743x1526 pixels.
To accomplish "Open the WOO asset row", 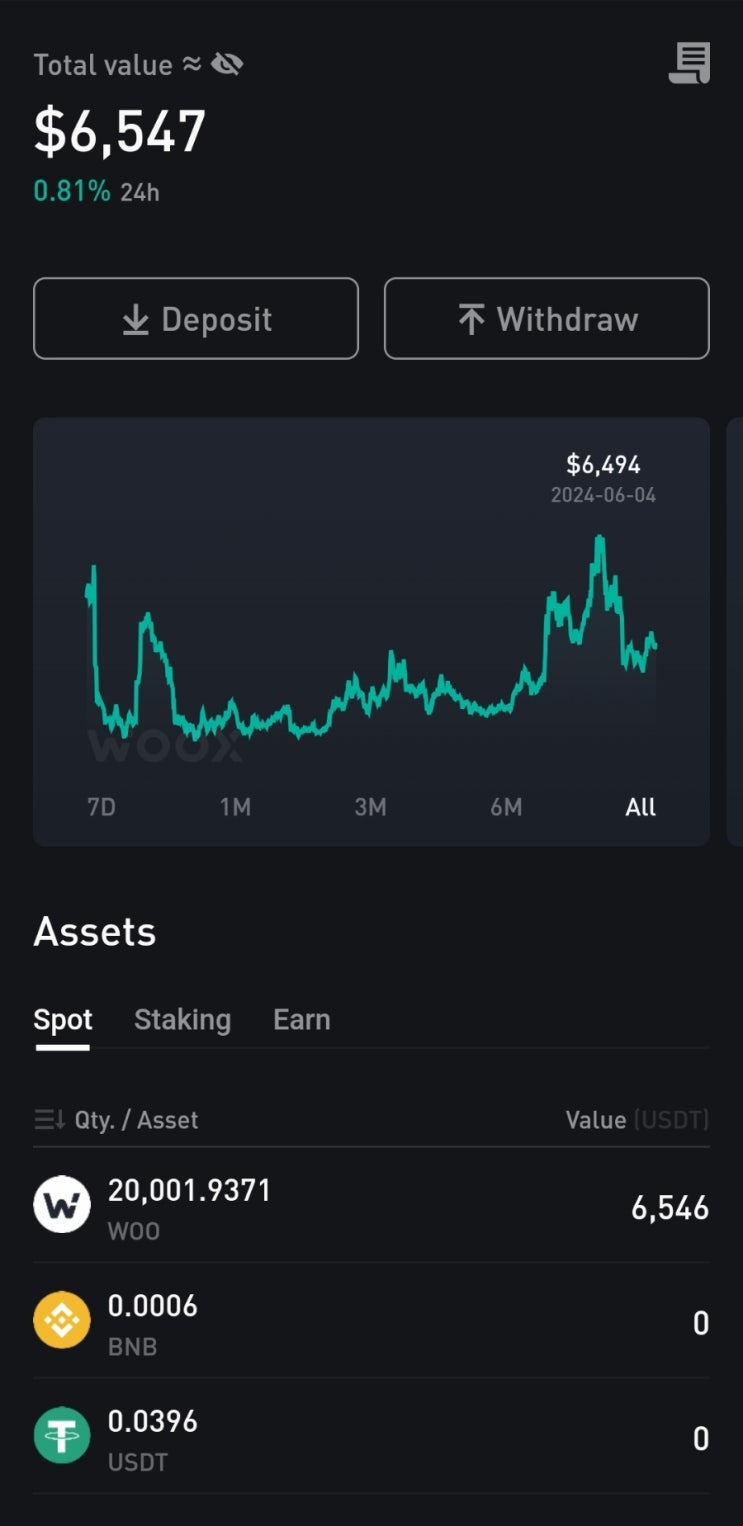I will point(371,1207).
